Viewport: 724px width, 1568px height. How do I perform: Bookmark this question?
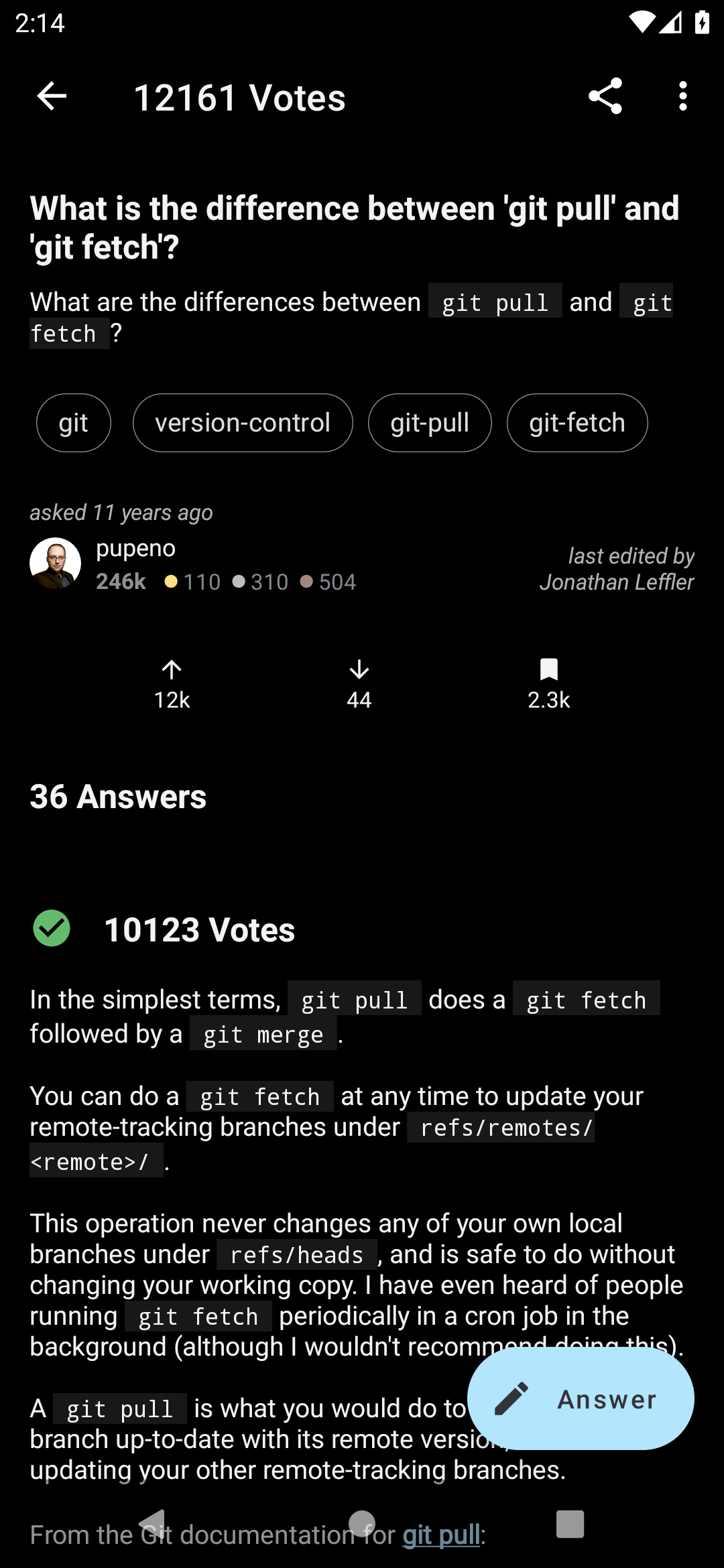tap(548, 685)
